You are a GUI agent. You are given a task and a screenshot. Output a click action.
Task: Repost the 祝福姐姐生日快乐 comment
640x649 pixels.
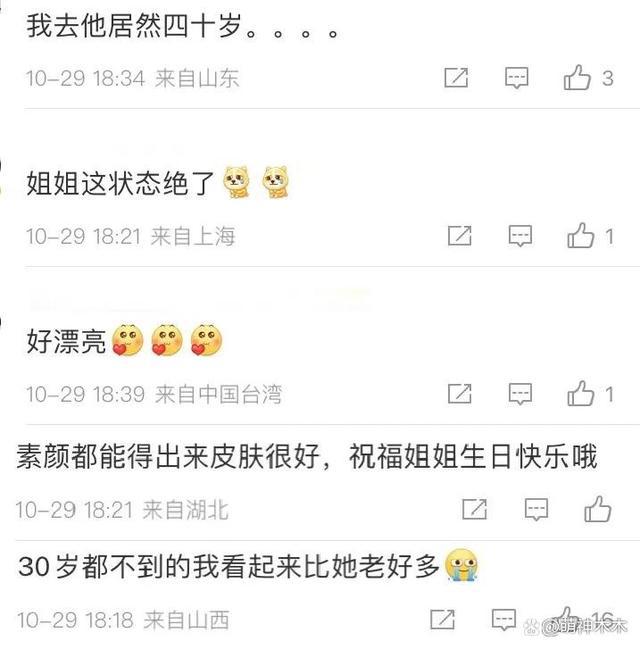click(x=475, y=510)
